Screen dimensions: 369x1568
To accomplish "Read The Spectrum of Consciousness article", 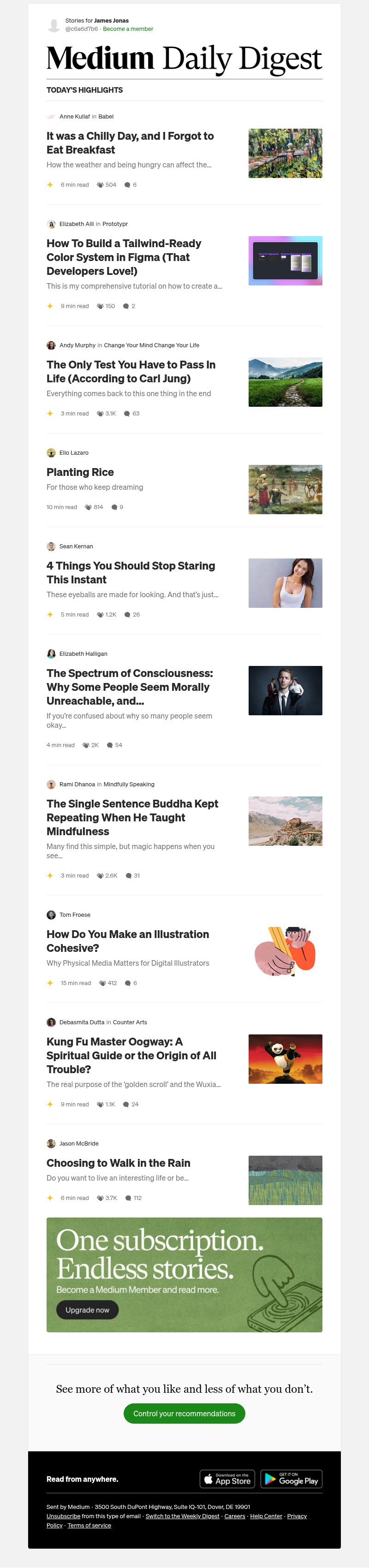I will pyautogui.click(x=129, y=687).
